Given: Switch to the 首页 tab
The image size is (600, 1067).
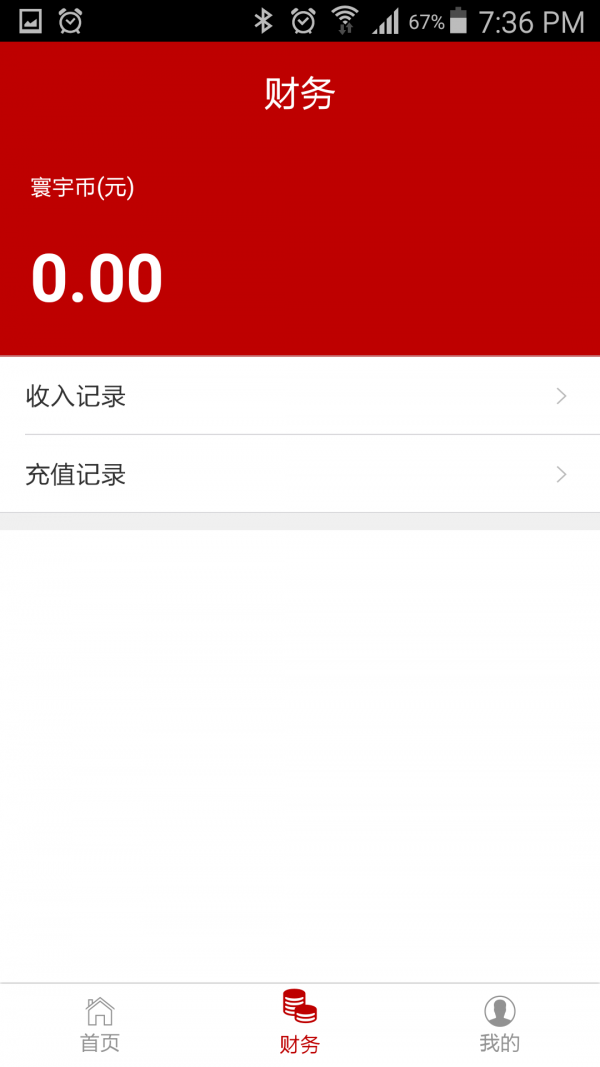Looking at the screenshot, I should coord(100,1025).
